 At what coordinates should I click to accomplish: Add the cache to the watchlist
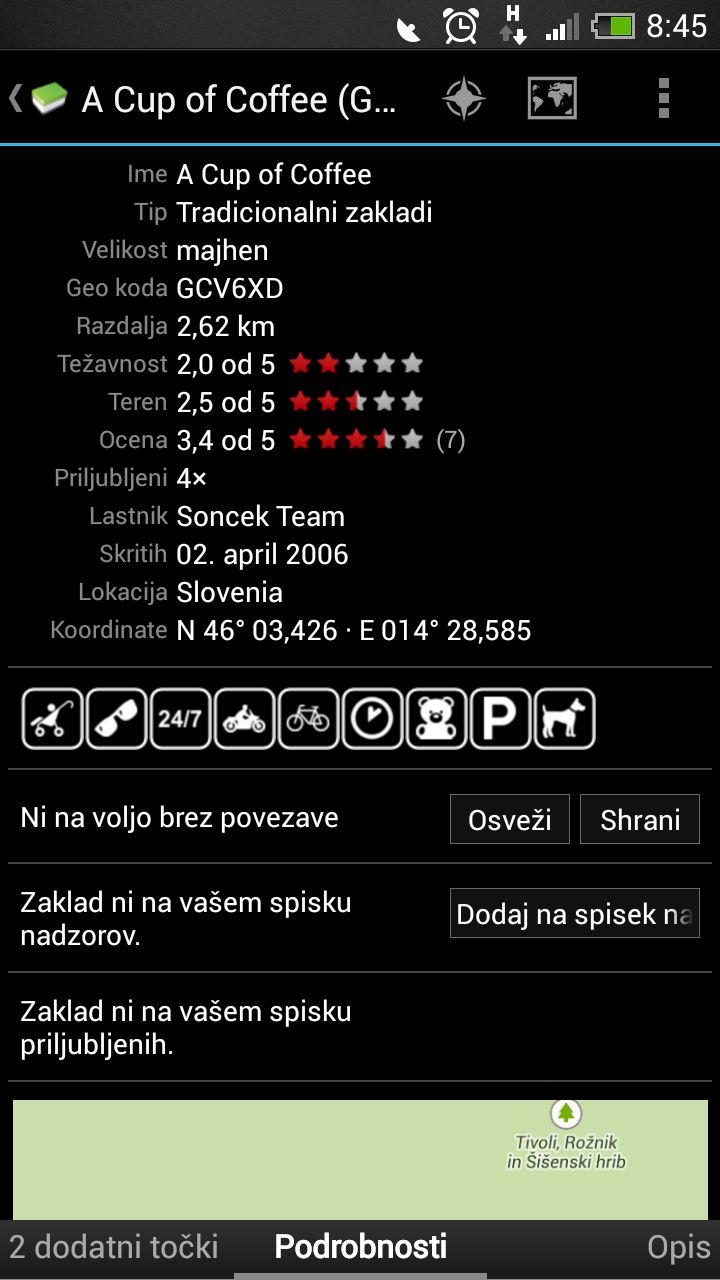575,913
